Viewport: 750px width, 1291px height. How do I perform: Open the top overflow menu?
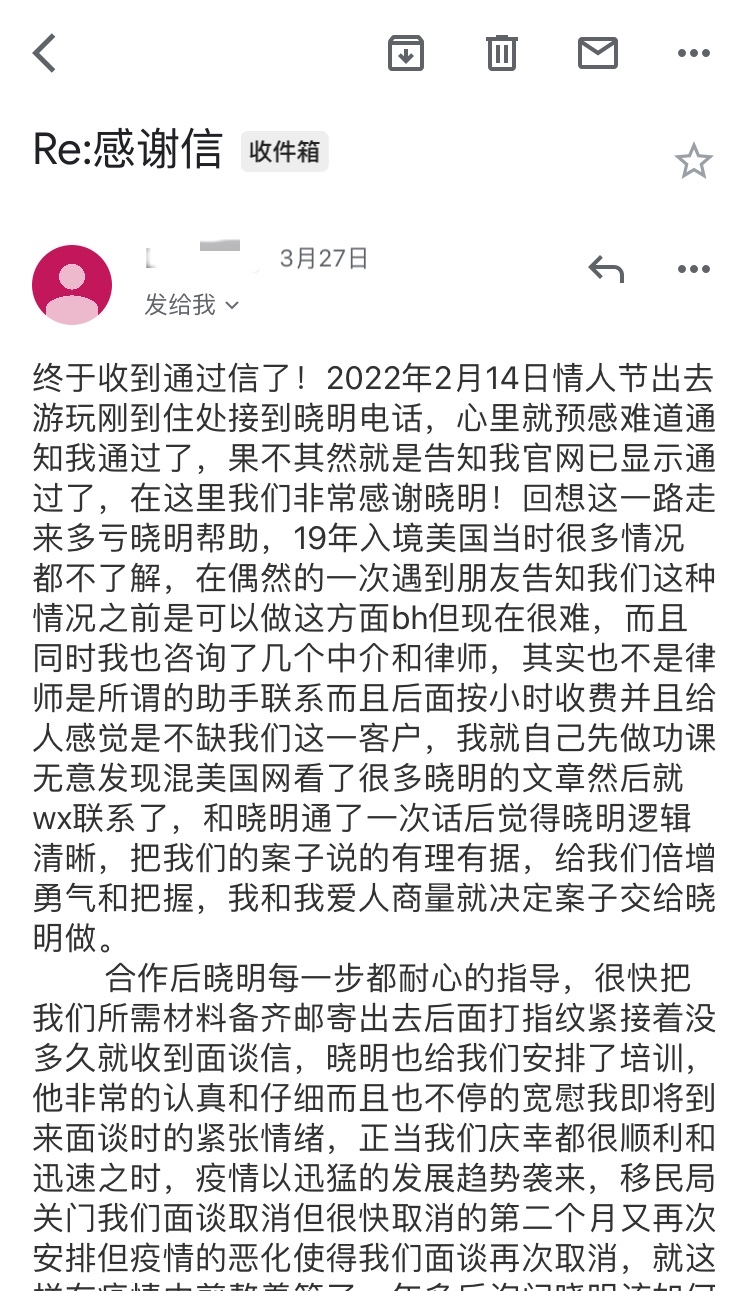pos(694,53)
